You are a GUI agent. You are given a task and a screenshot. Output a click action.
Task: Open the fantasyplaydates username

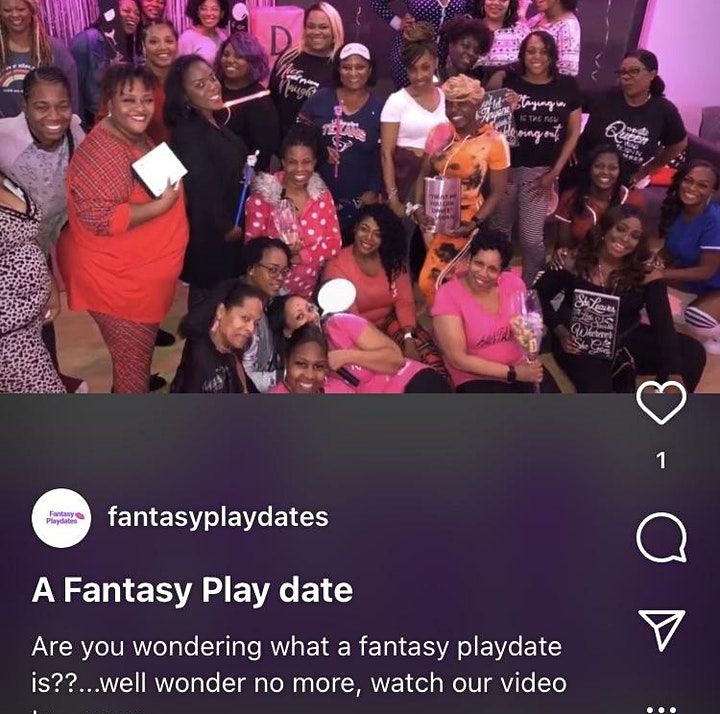click(218, 517)
